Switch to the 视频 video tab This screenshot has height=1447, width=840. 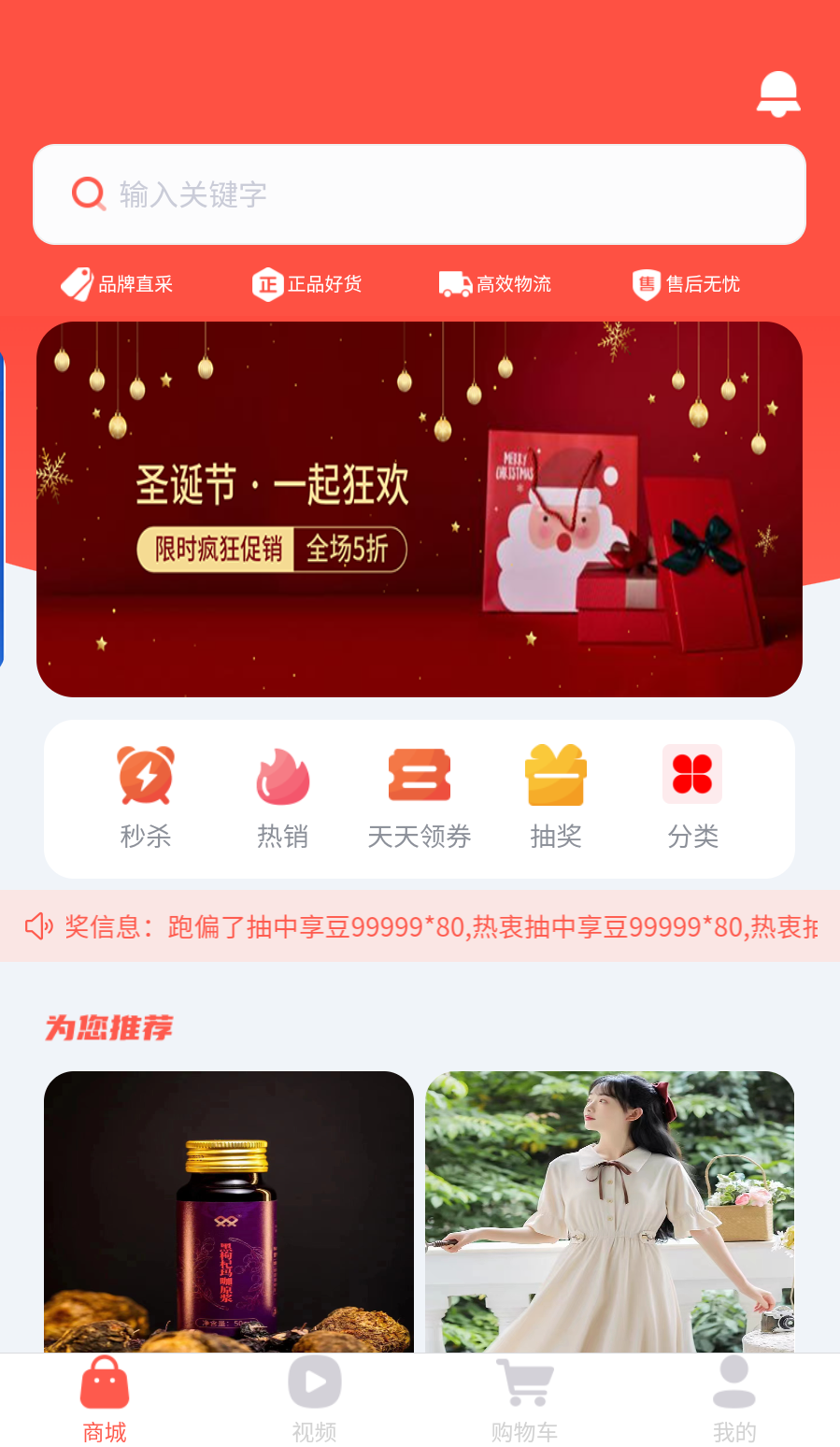click(x=314, y=1399)
